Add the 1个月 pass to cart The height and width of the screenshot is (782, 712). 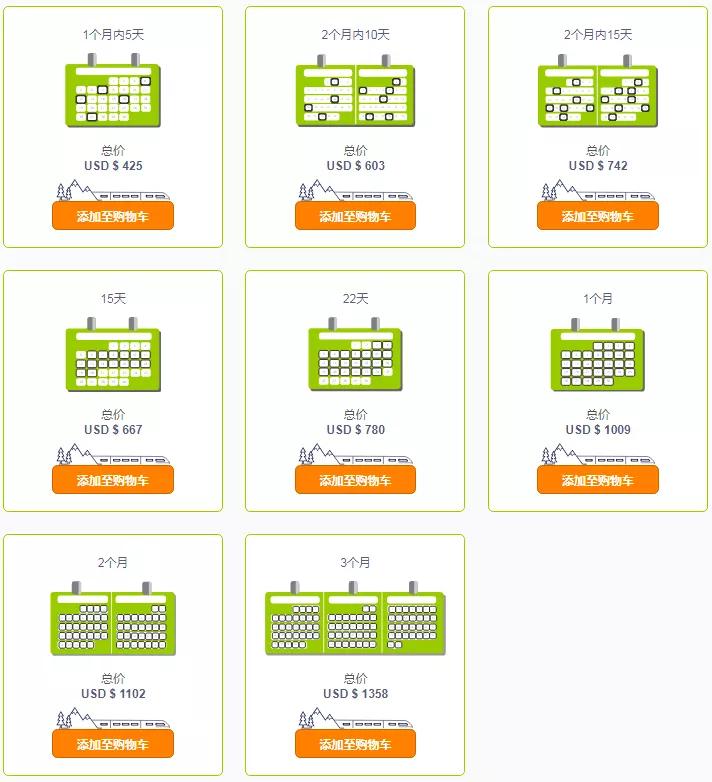pos(597,480)
